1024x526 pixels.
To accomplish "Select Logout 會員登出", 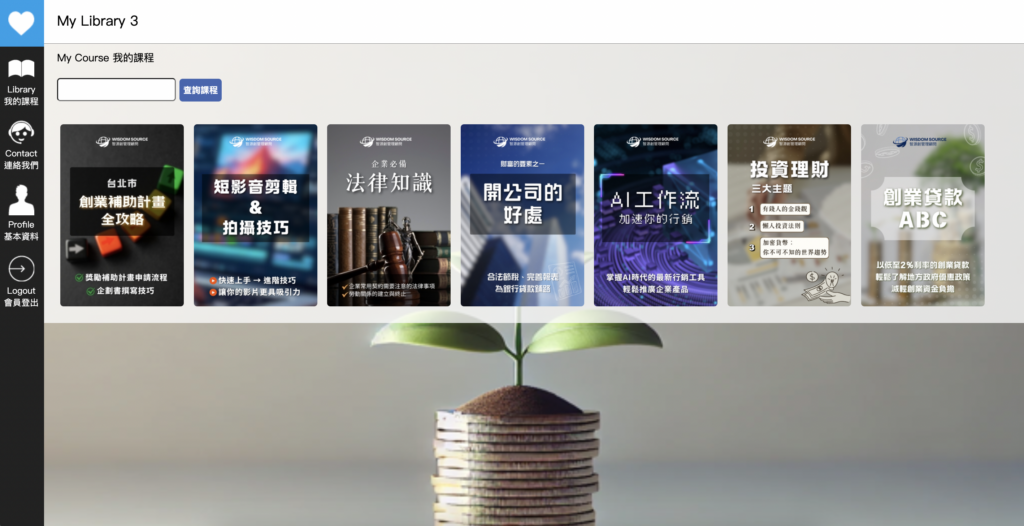I will (21, 281).
